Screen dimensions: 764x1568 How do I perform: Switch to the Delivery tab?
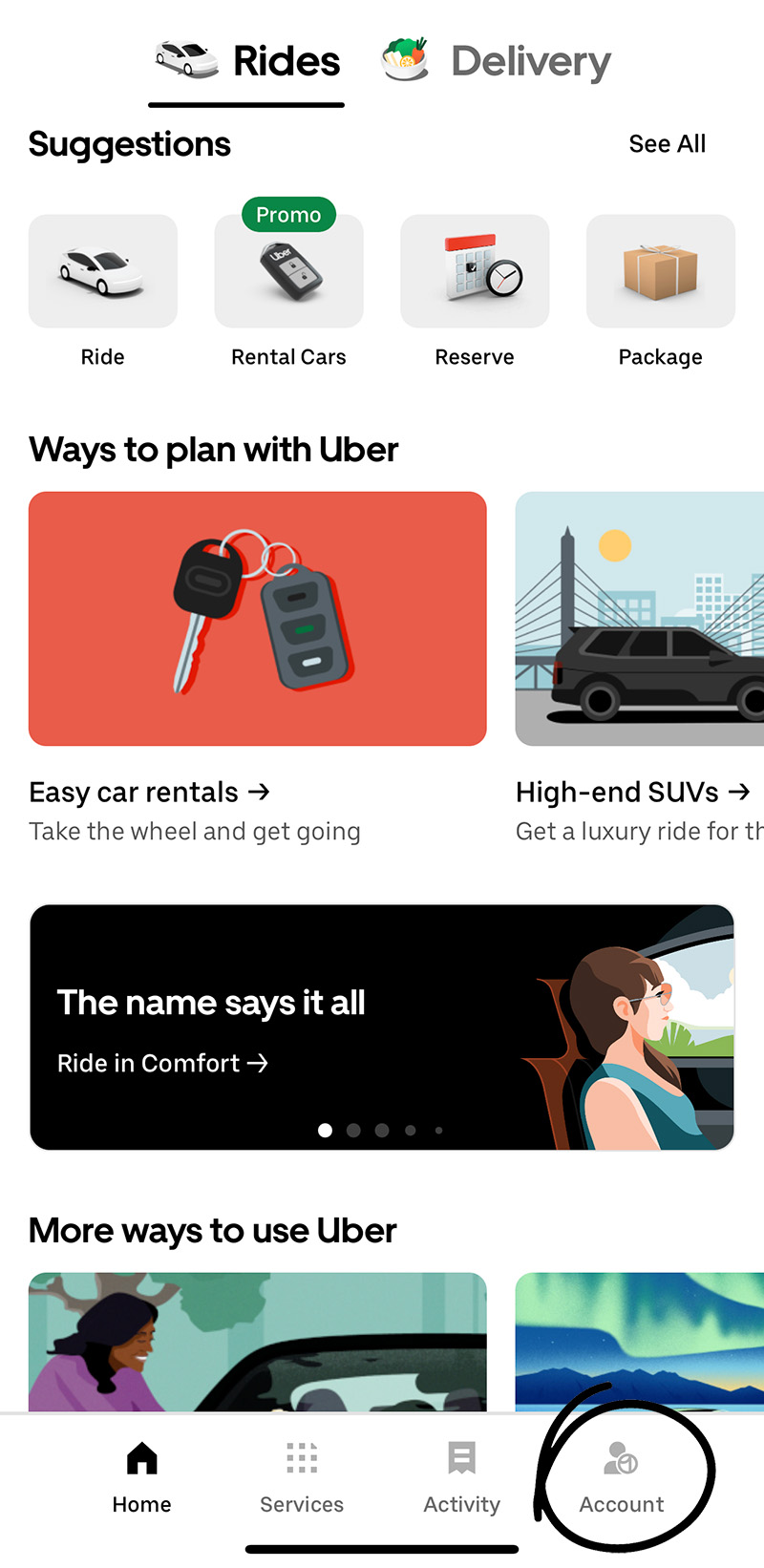pos(495,60)
